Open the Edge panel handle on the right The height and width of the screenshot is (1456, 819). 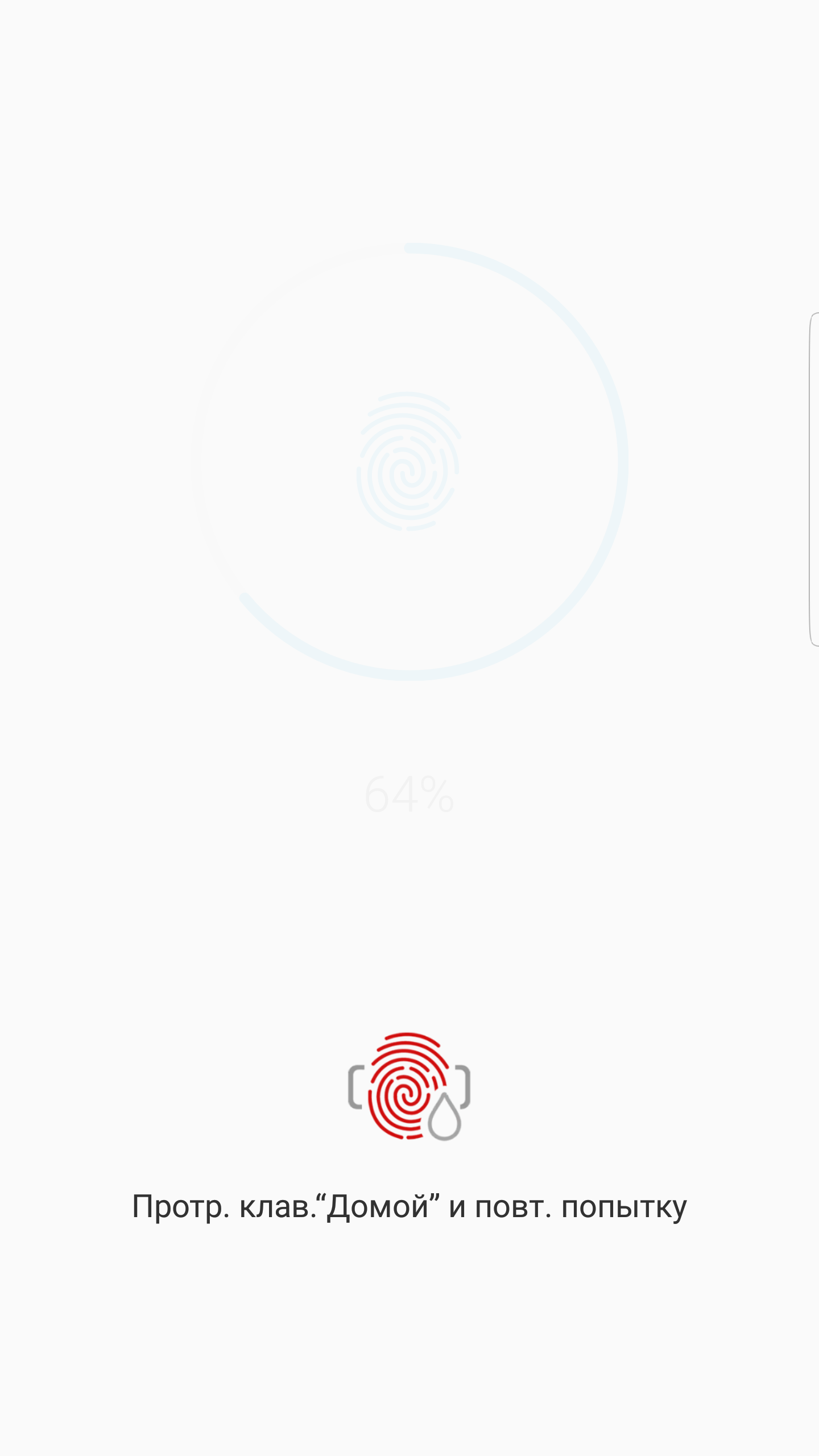coord(814,479)
